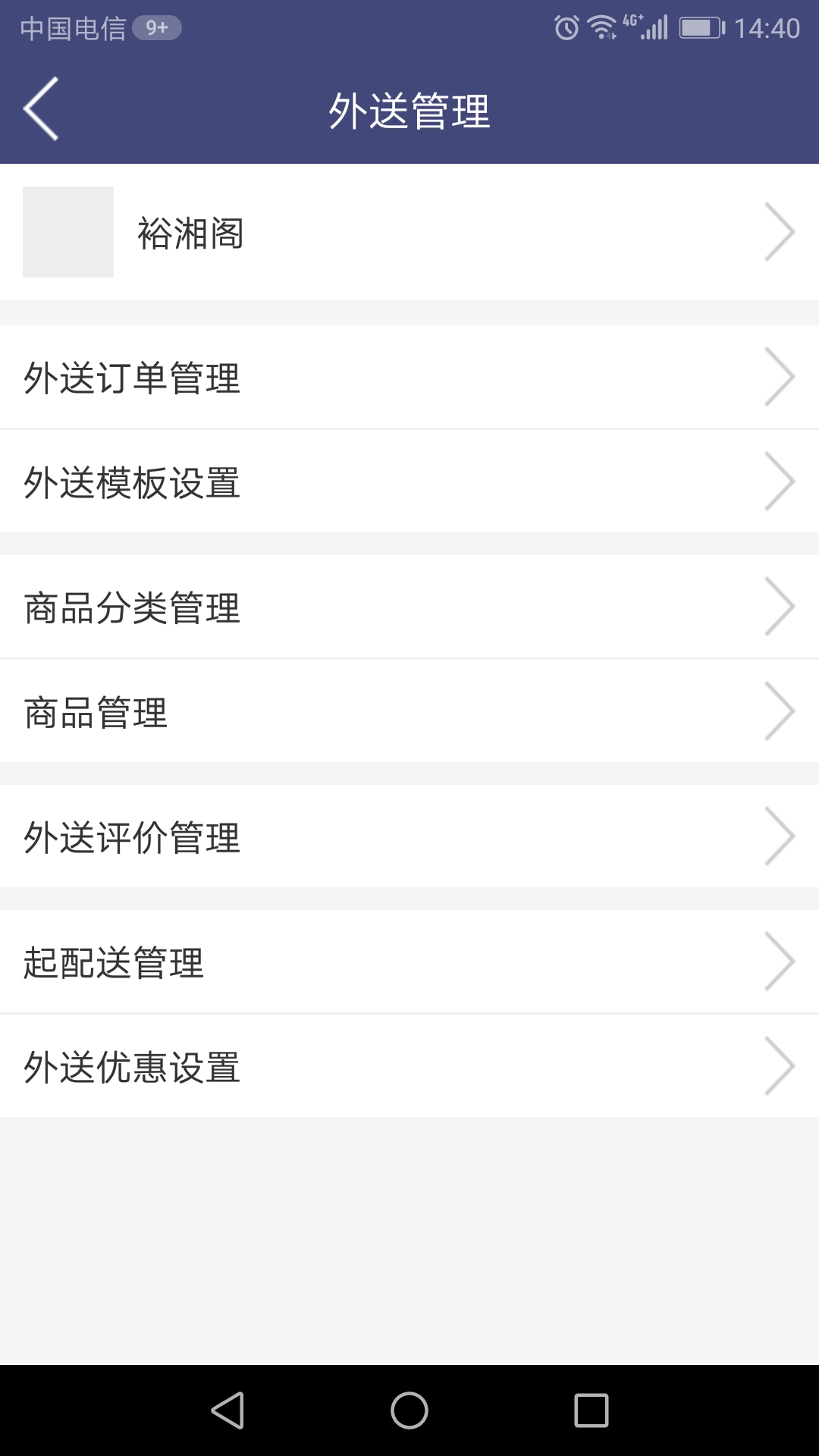Select 外送优惠设置

[x=409, y=1066]
